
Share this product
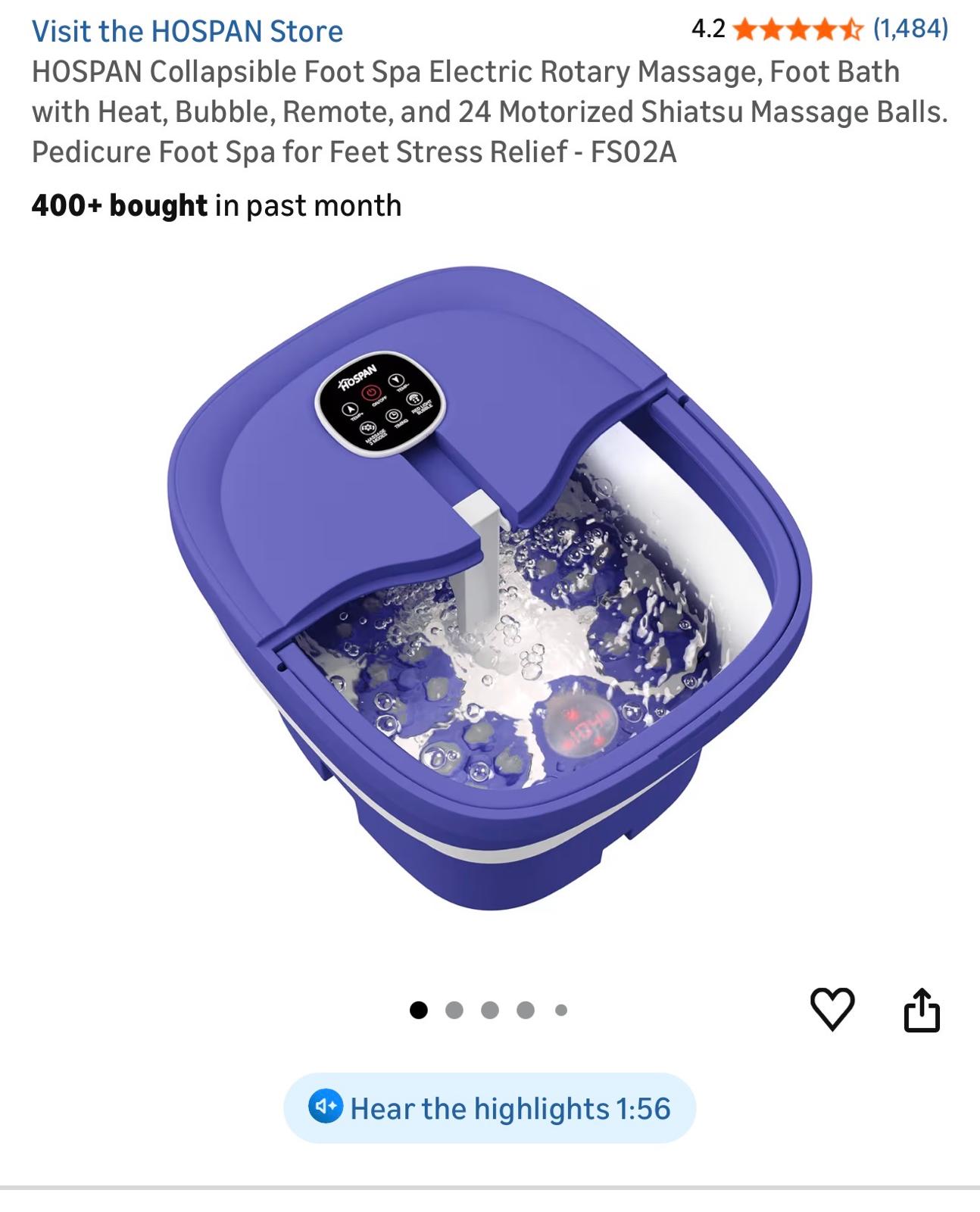[x=922, y=1010]
